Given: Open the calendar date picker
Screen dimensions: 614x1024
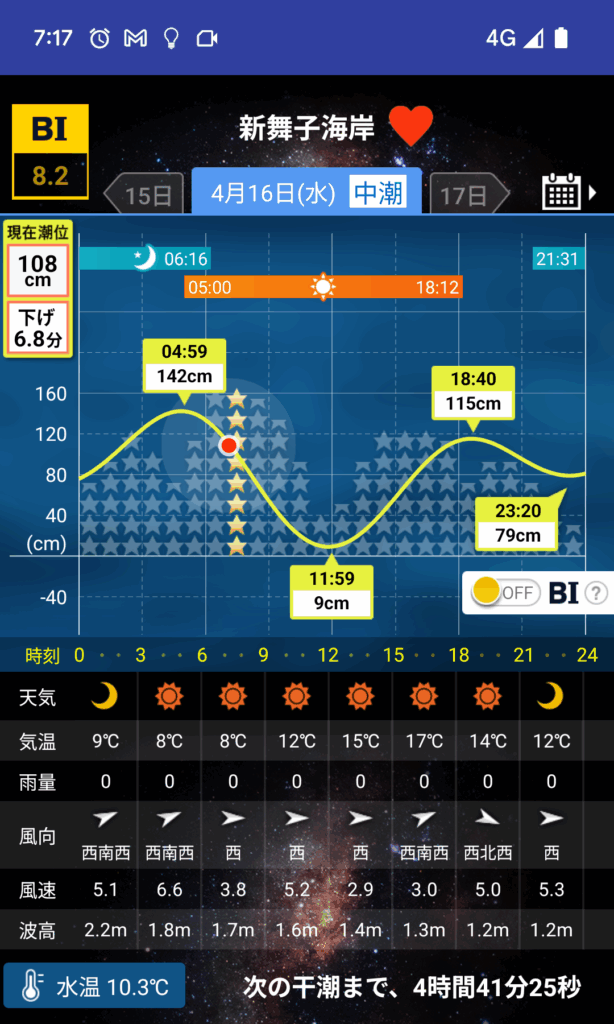Looking at the screenshot, I should (x=562, y=191).
